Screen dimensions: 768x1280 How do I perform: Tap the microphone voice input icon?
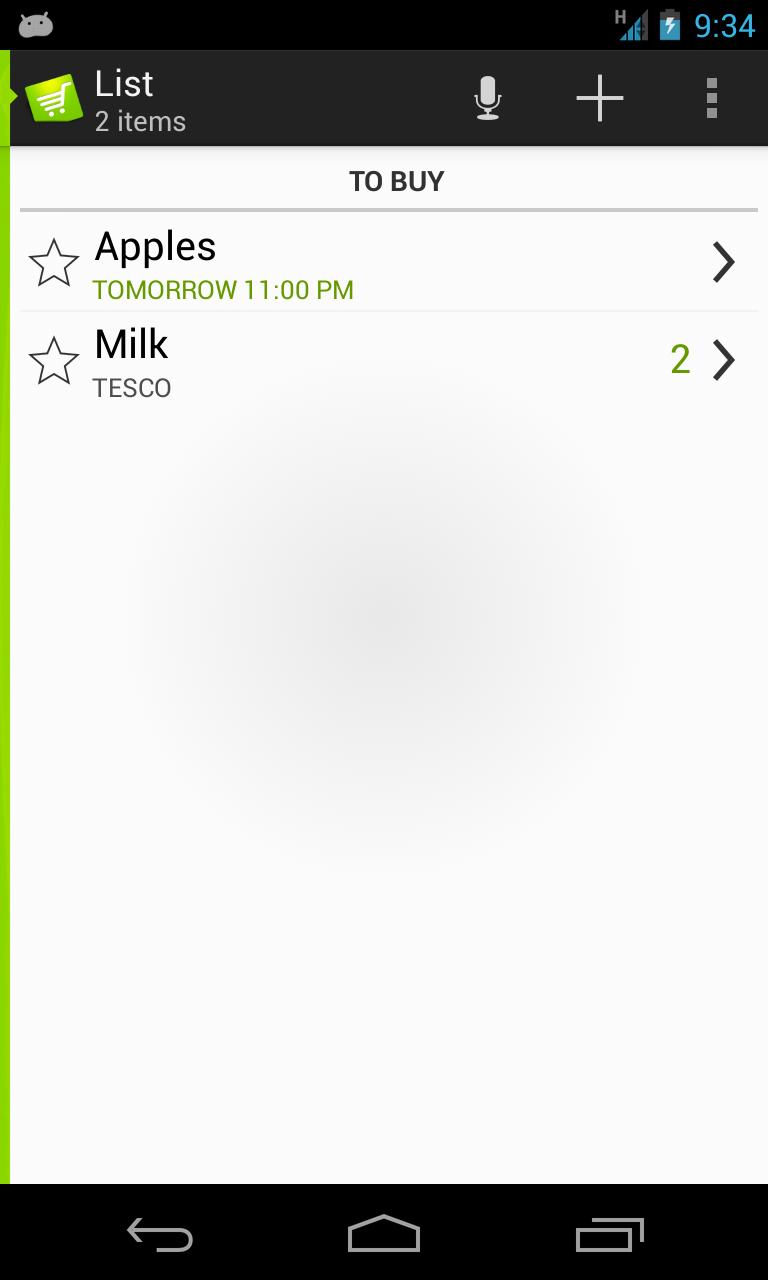[487, 97]
